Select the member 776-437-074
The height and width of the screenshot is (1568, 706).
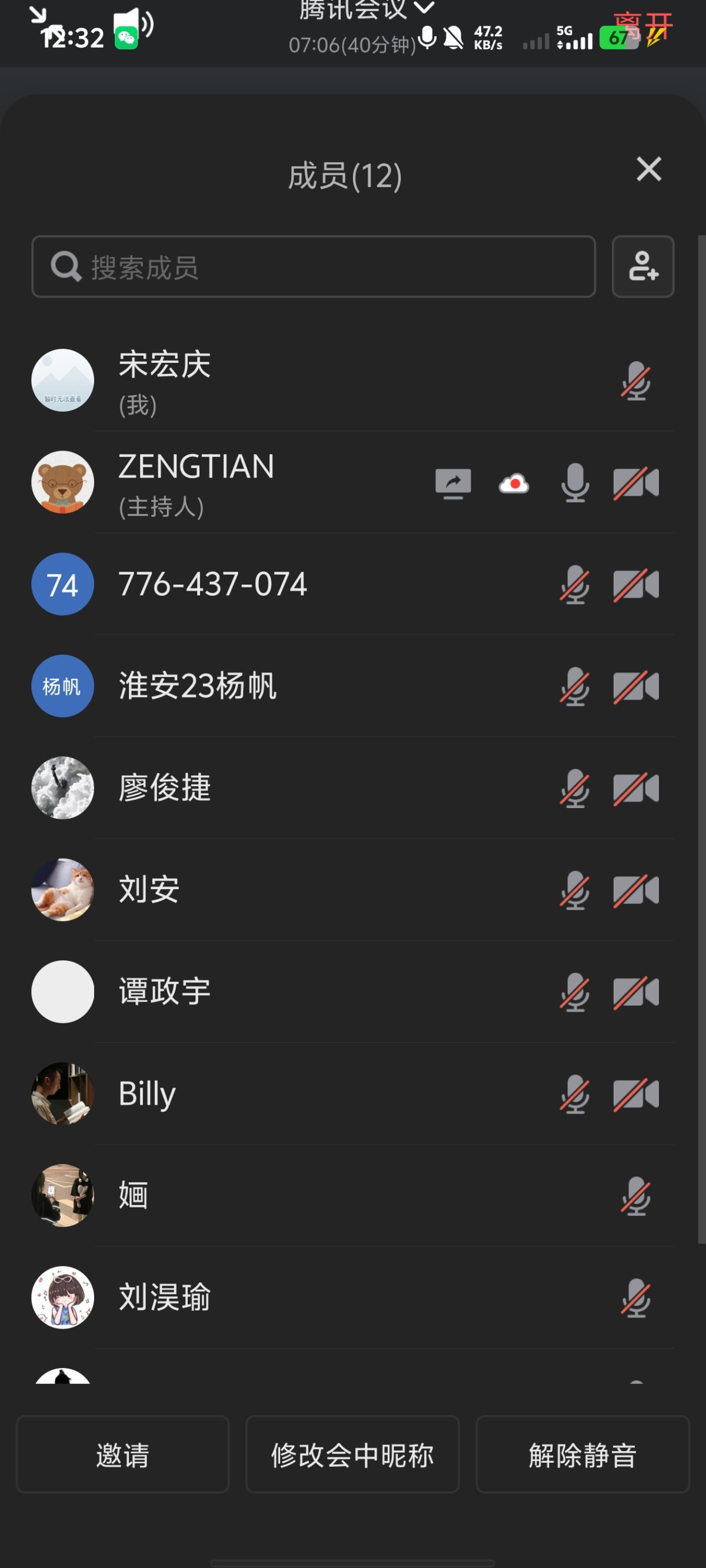click(x=305, y=585)
